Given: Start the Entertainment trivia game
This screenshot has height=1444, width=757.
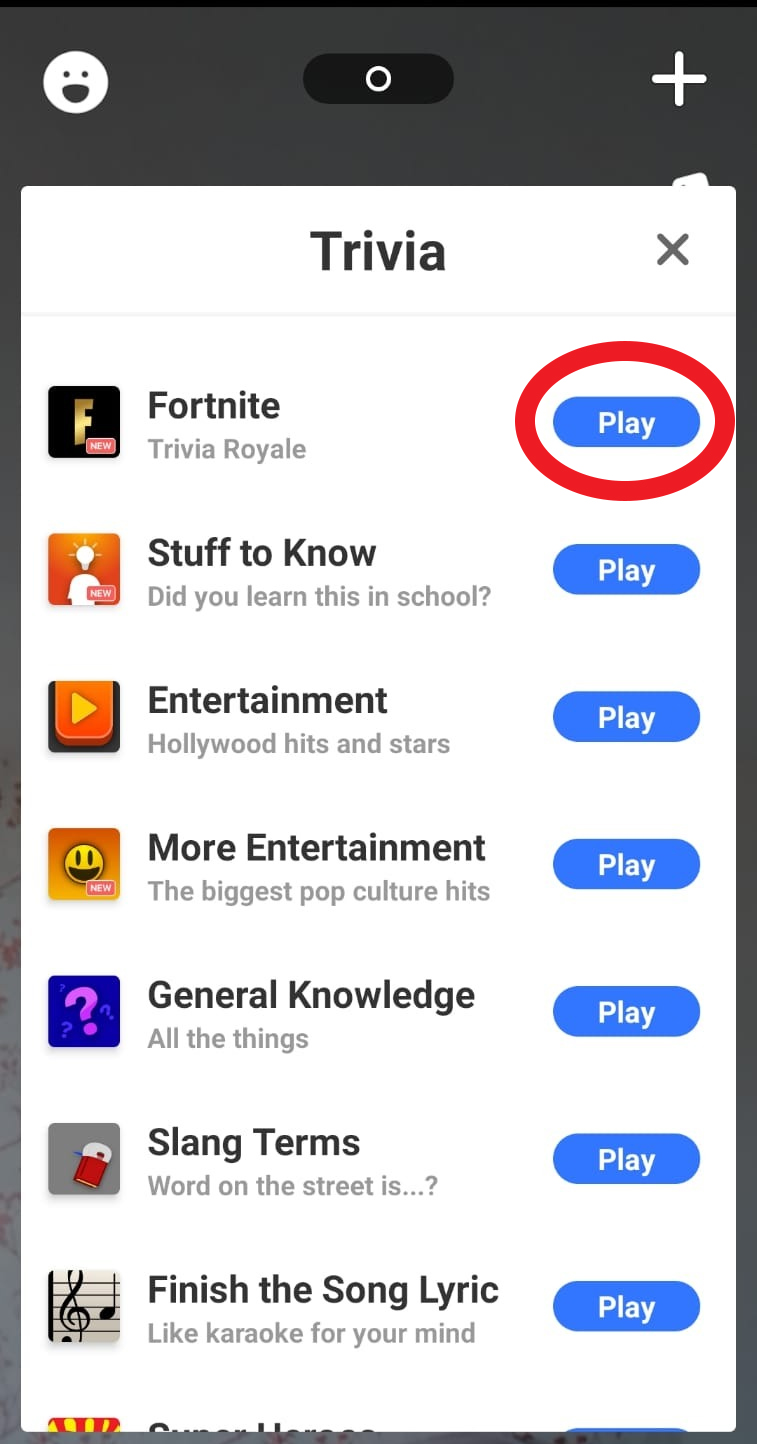Looking at the screenshot, I should pos(626,716).
